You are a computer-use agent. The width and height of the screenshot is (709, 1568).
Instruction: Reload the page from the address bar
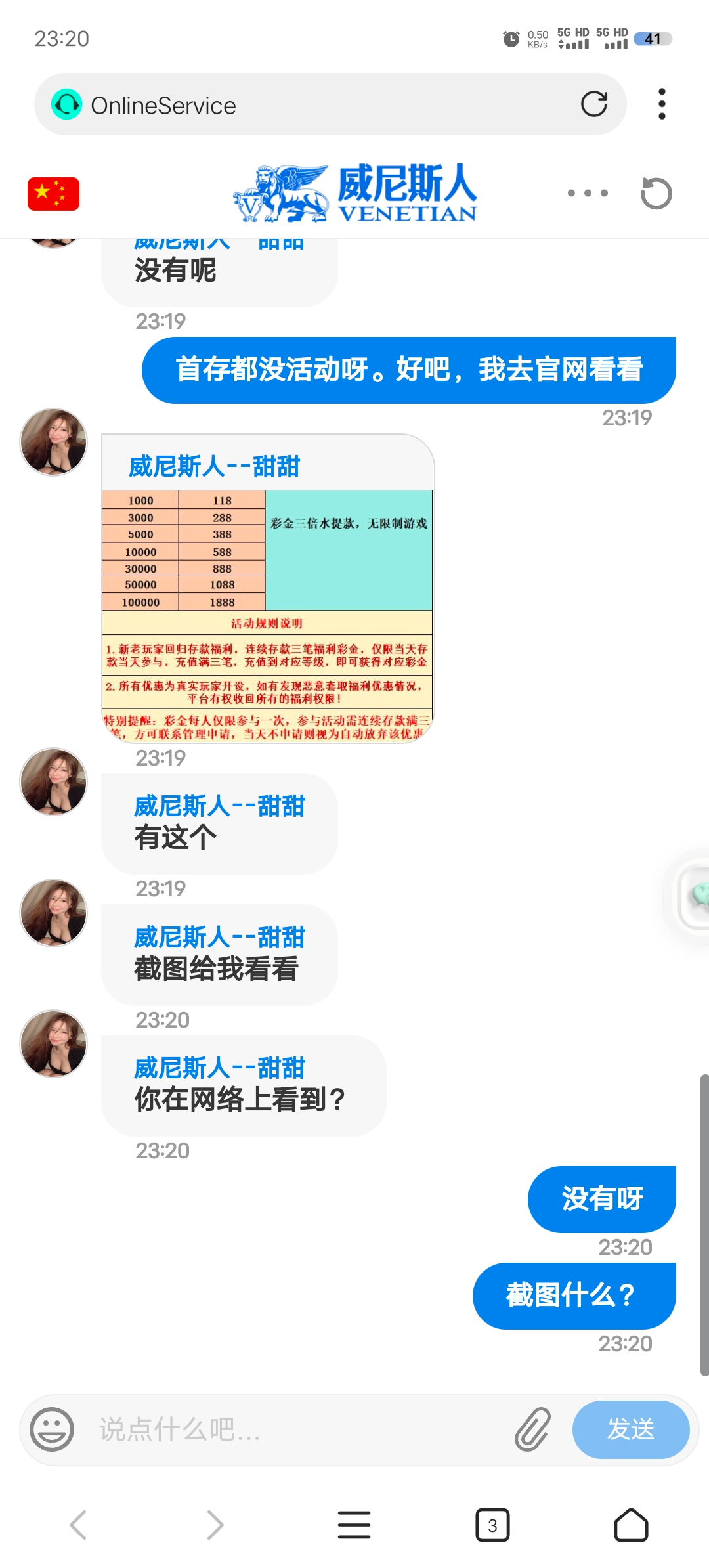[x=593, y=104]
